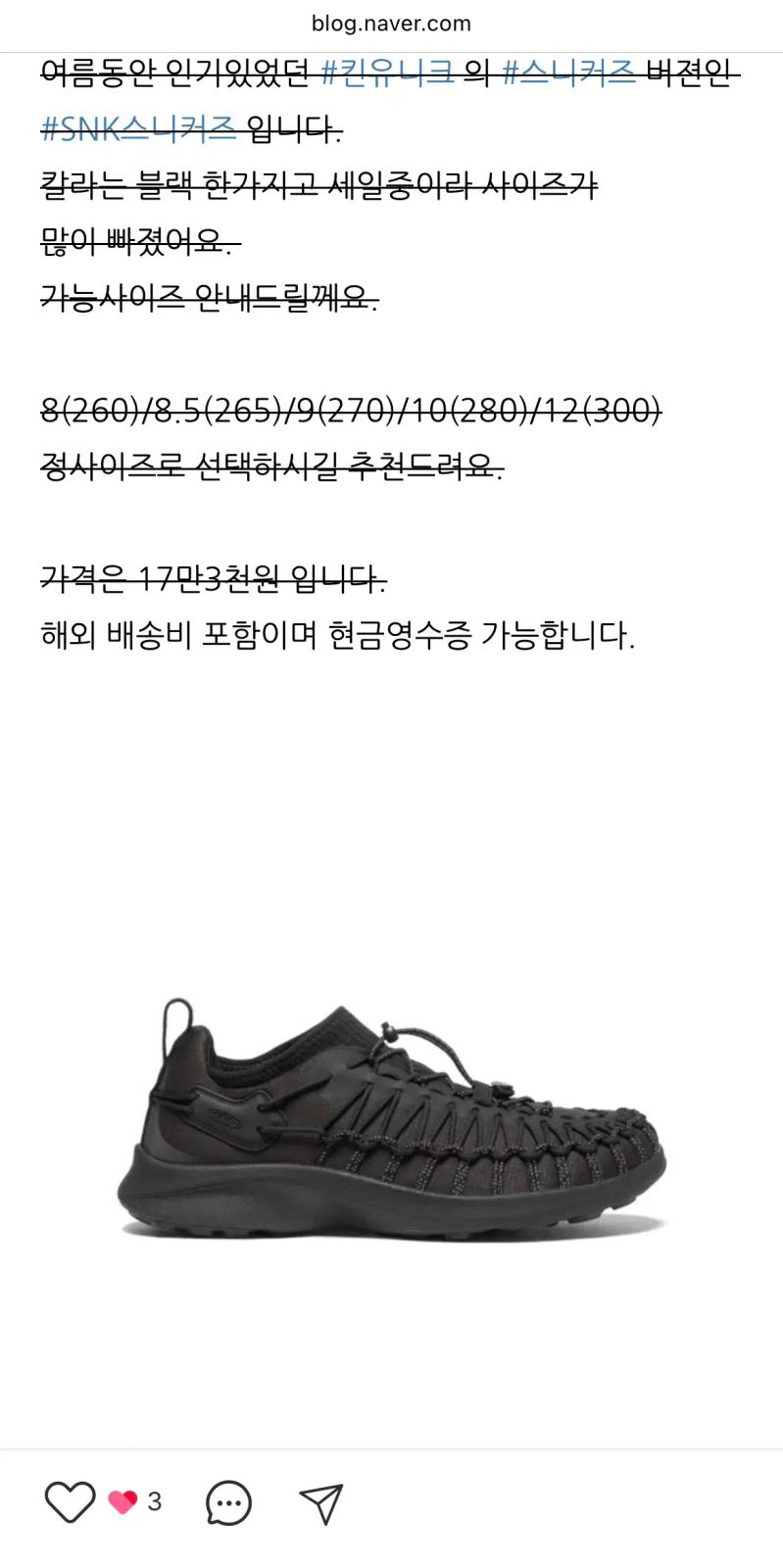This screenshot has height=1568, width=783.
Task: View who liked via pink heart count
Action: (135, 1501)
